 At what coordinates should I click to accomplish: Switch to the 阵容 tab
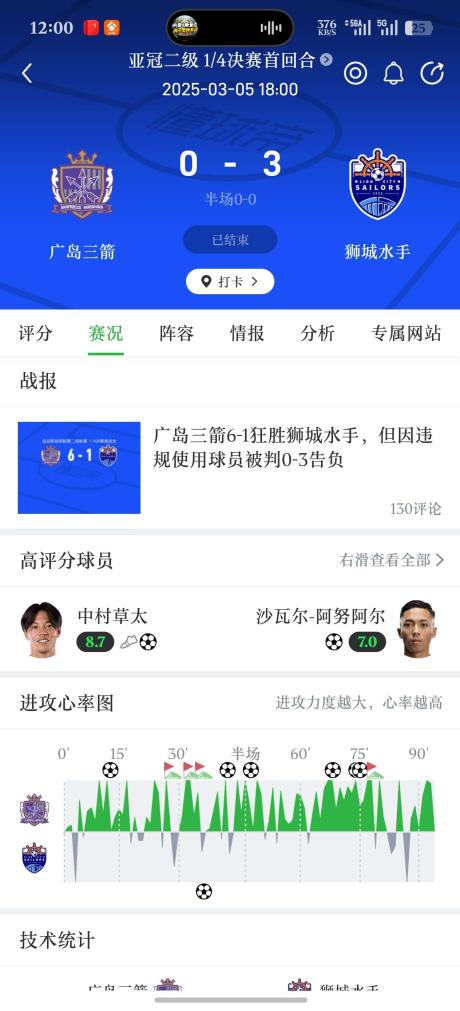point(176,333)
